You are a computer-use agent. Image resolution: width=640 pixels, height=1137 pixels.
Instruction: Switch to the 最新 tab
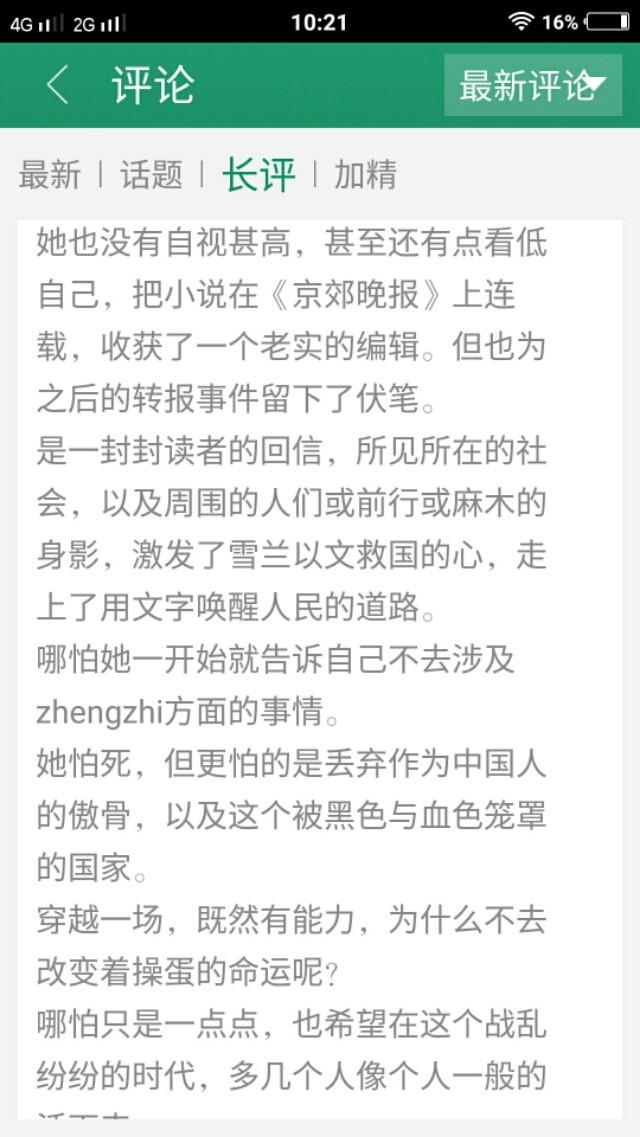click(x=49, y=175)
